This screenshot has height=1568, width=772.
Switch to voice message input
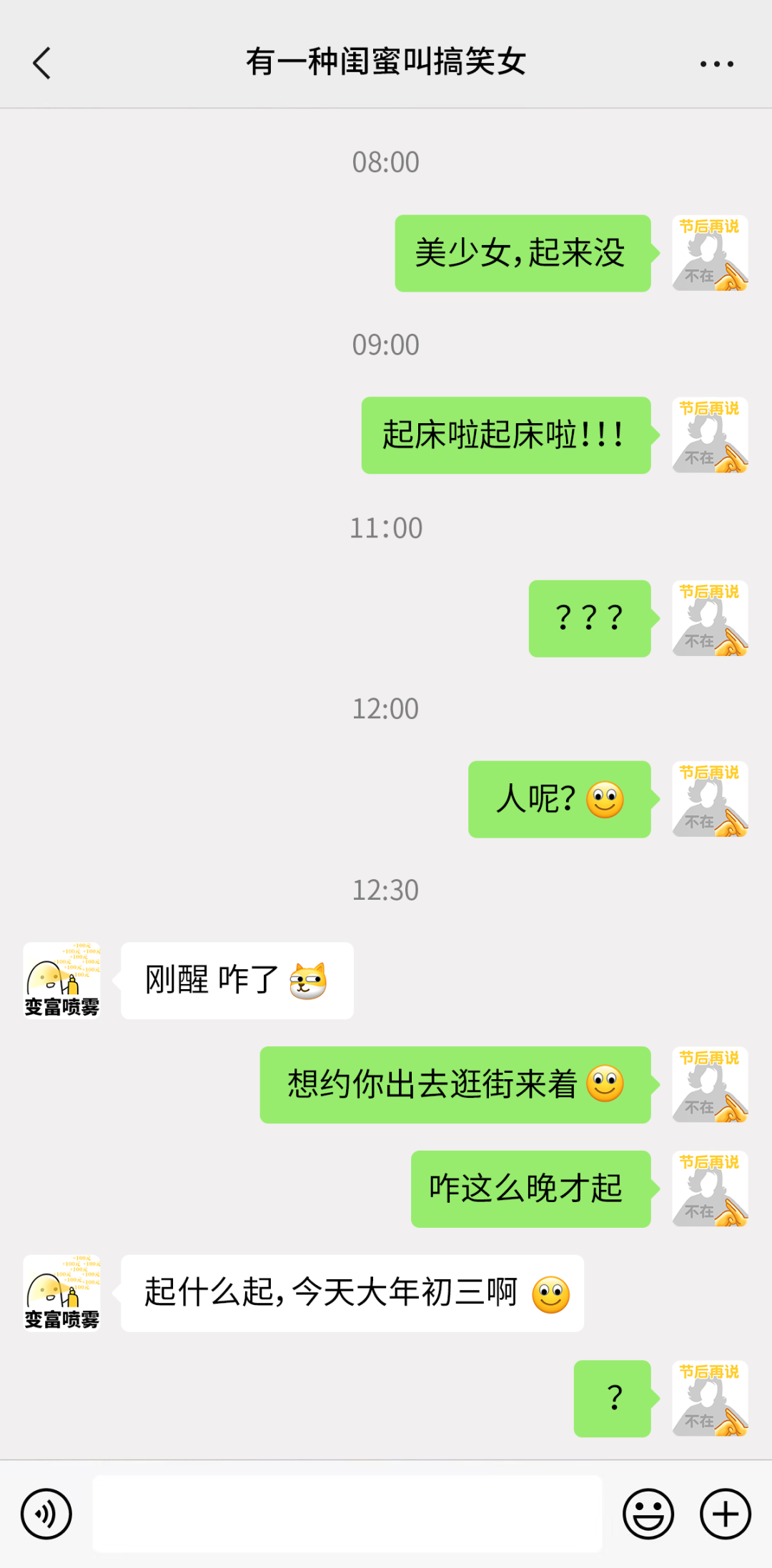(x=46, y=1514)
